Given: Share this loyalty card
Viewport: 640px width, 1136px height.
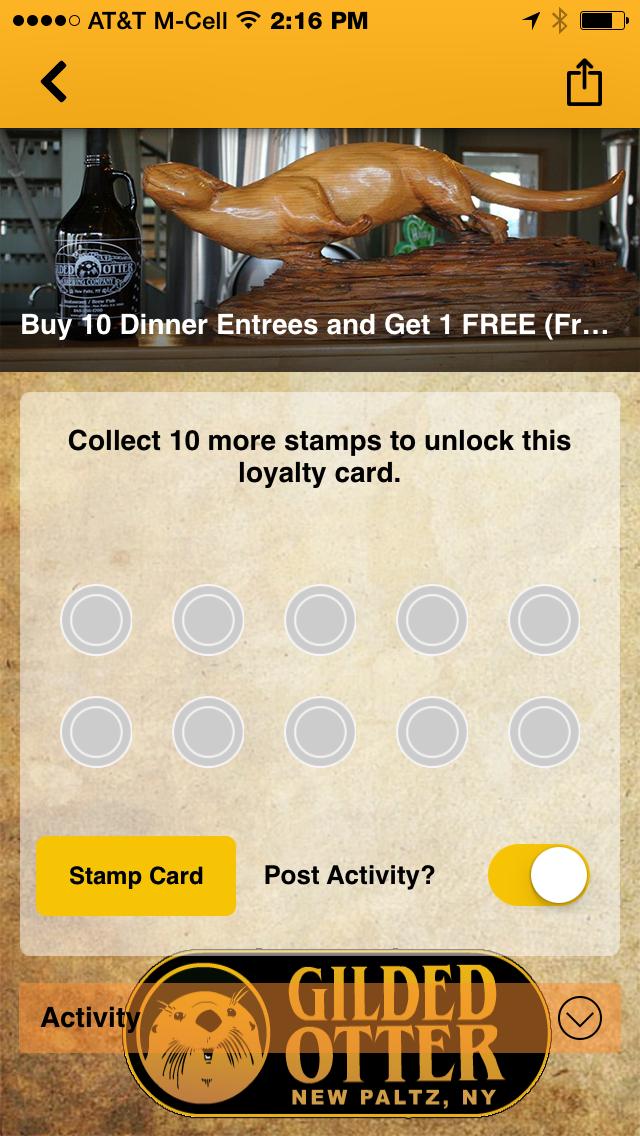Looking at the screenshot, I should pyautogui.click(x=584, y=83).
